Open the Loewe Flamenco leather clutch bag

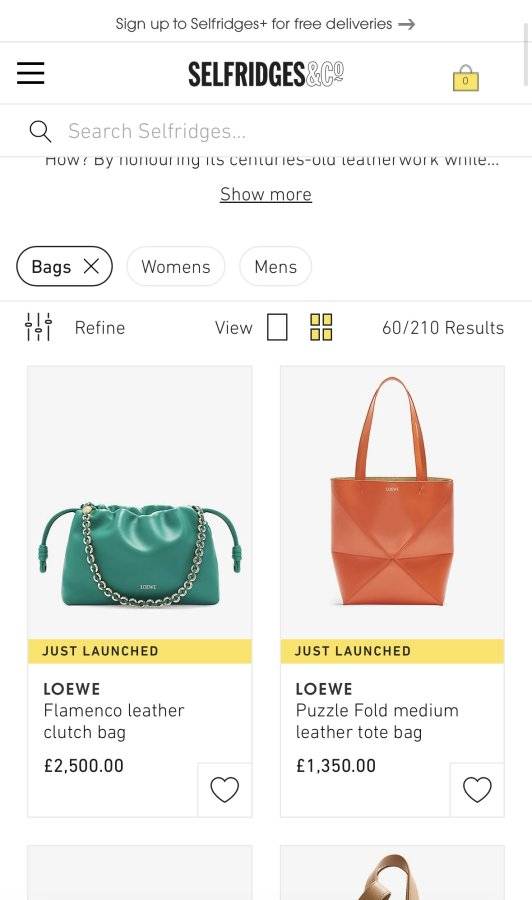click(139, 591)
